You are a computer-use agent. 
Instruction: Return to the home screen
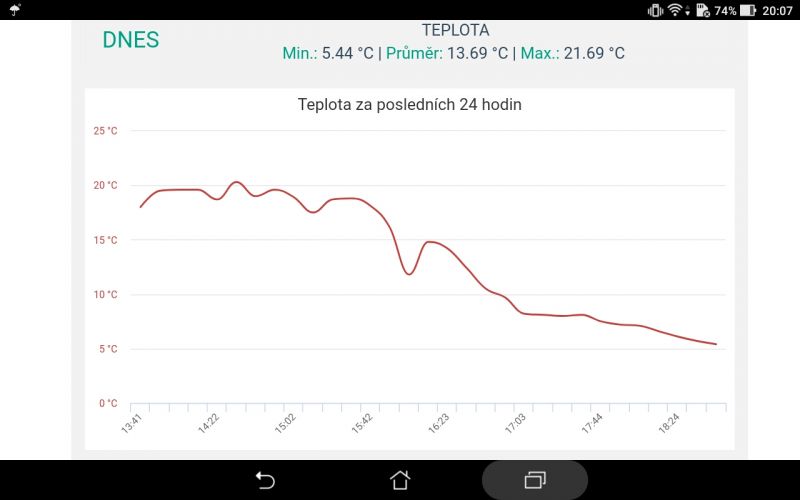(x=400, y=480)
